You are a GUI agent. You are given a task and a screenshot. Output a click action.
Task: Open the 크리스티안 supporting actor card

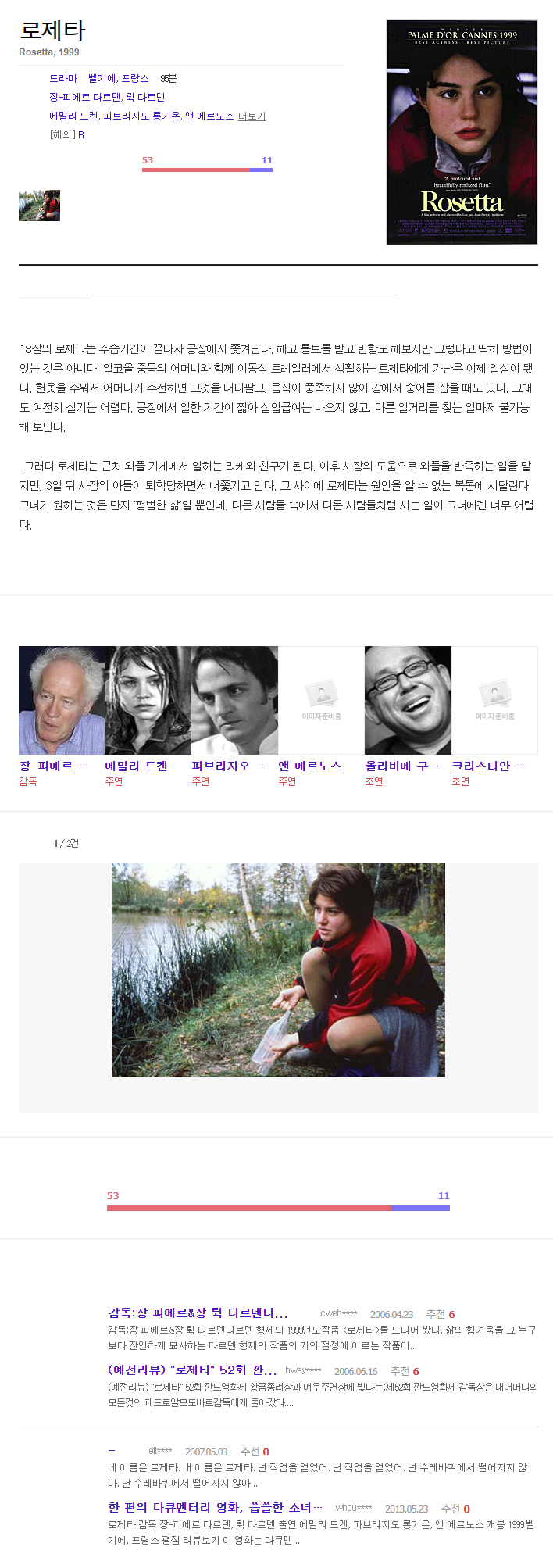(x=494, y=700)
